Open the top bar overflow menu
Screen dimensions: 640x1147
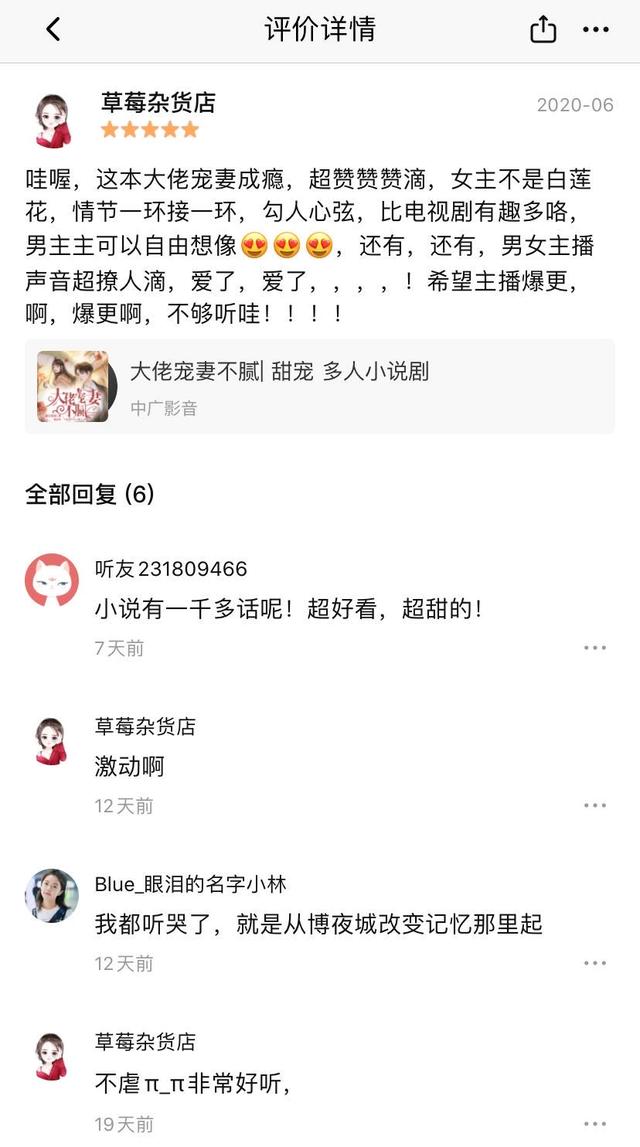(x=596, y=30)
